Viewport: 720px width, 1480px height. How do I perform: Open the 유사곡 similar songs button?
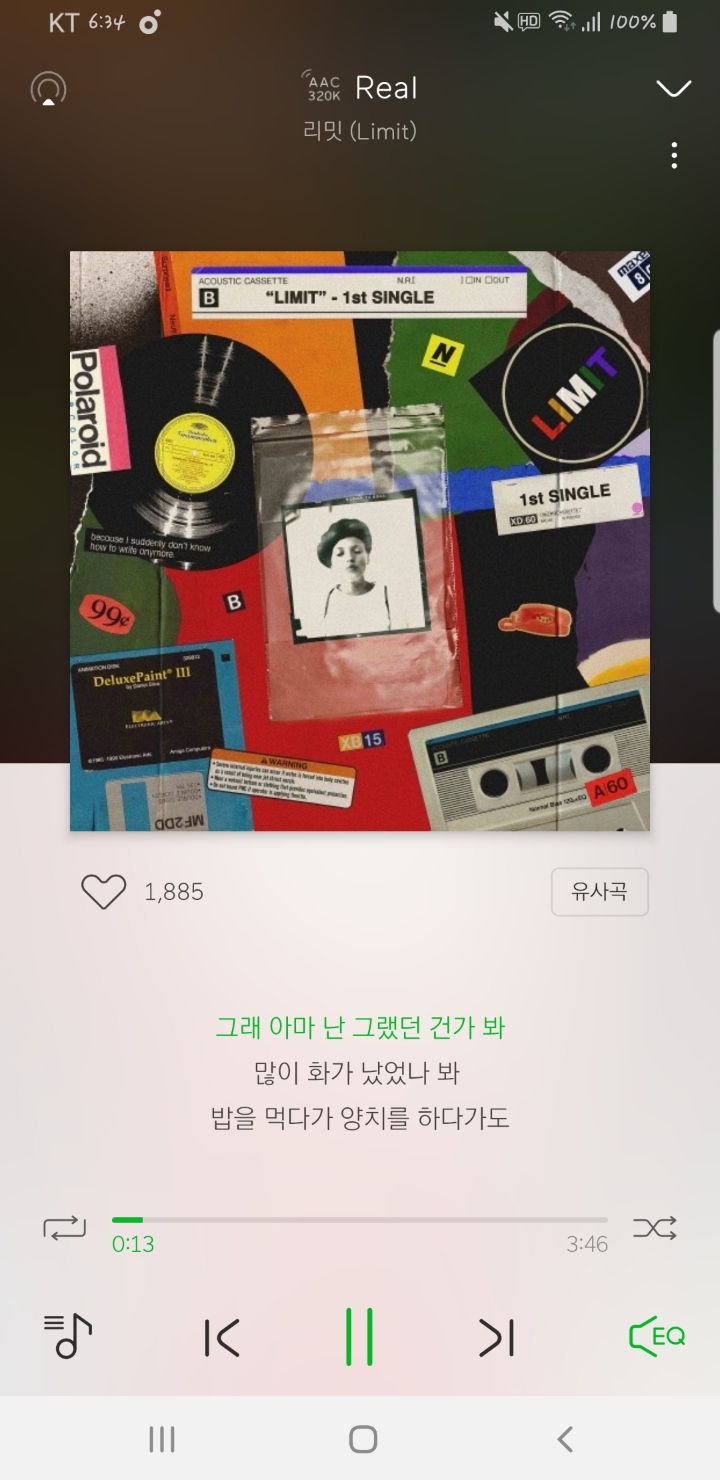(599, 891)
